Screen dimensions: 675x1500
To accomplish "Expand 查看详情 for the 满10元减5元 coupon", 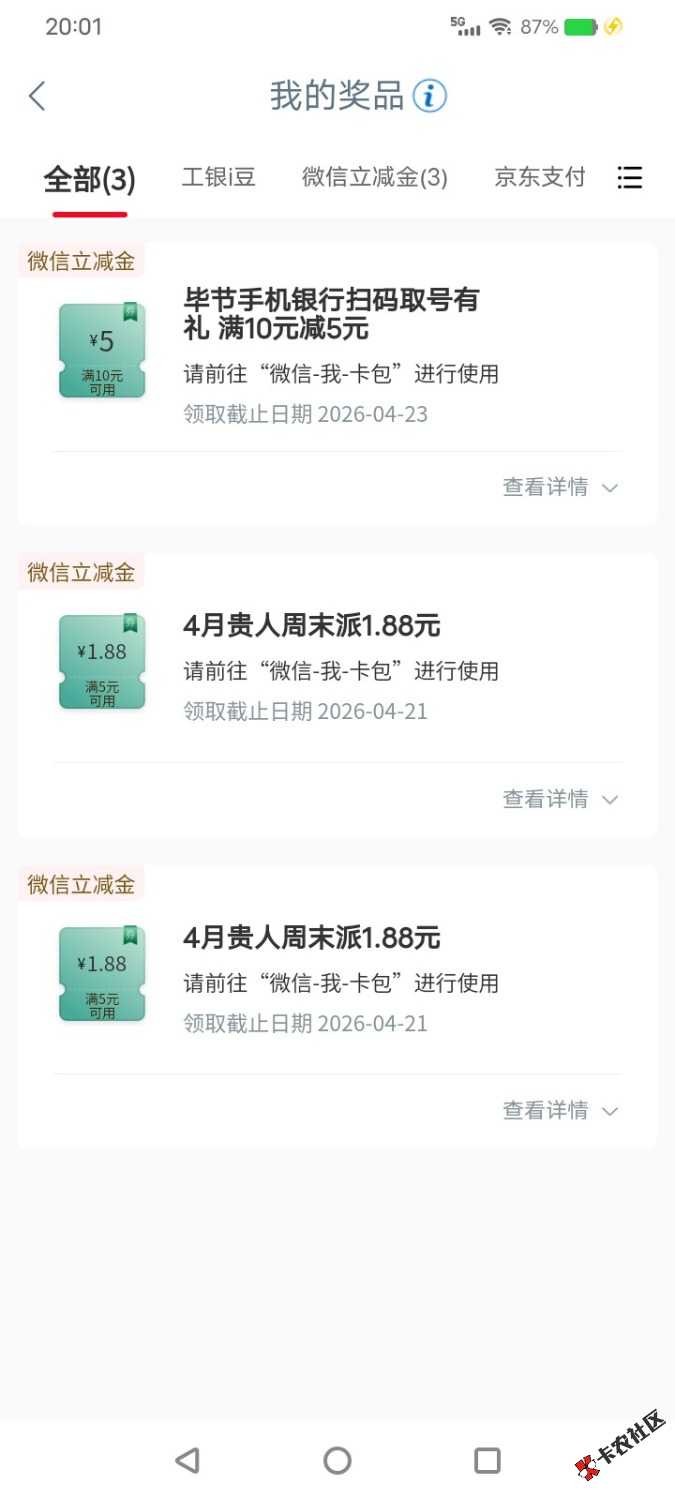I will (560, 487).
